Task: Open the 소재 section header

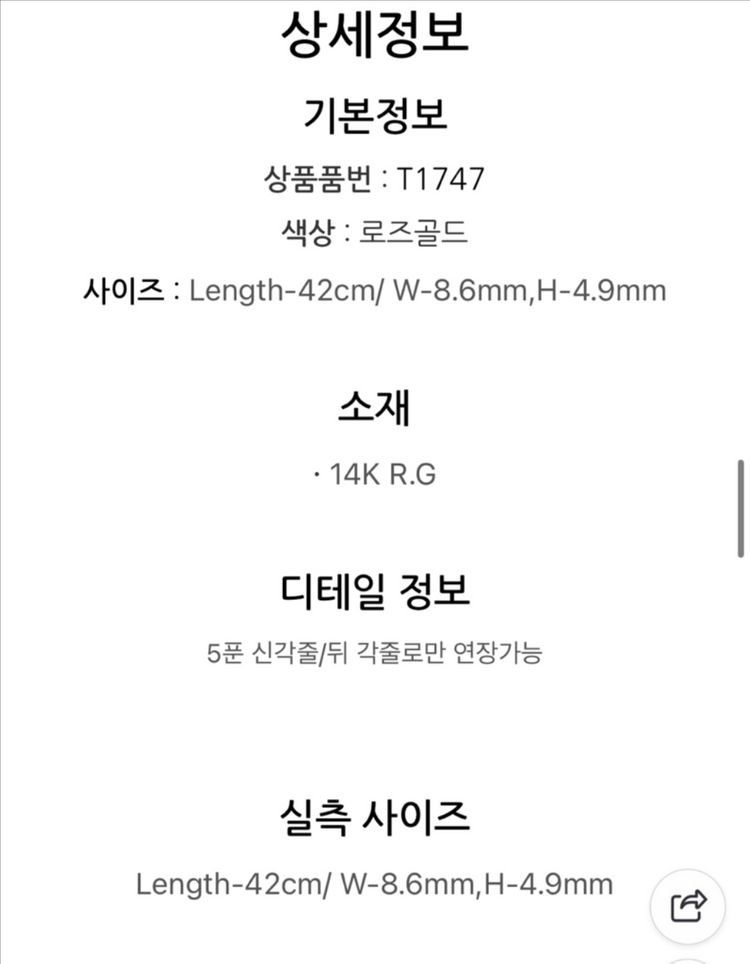Action: [375, 407]
